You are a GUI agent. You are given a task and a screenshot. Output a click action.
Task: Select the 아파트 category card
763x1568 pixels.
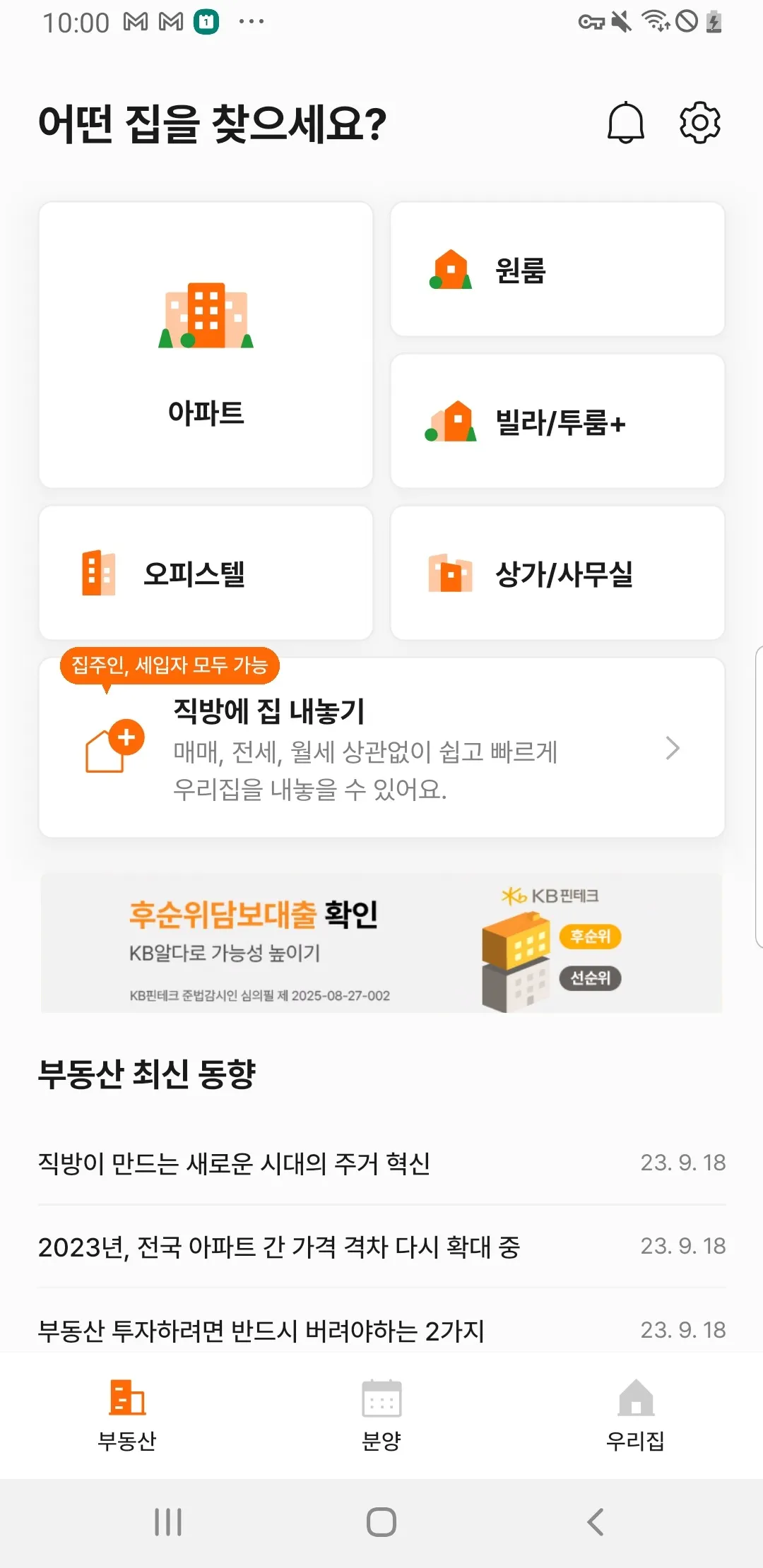coord(206,345)
